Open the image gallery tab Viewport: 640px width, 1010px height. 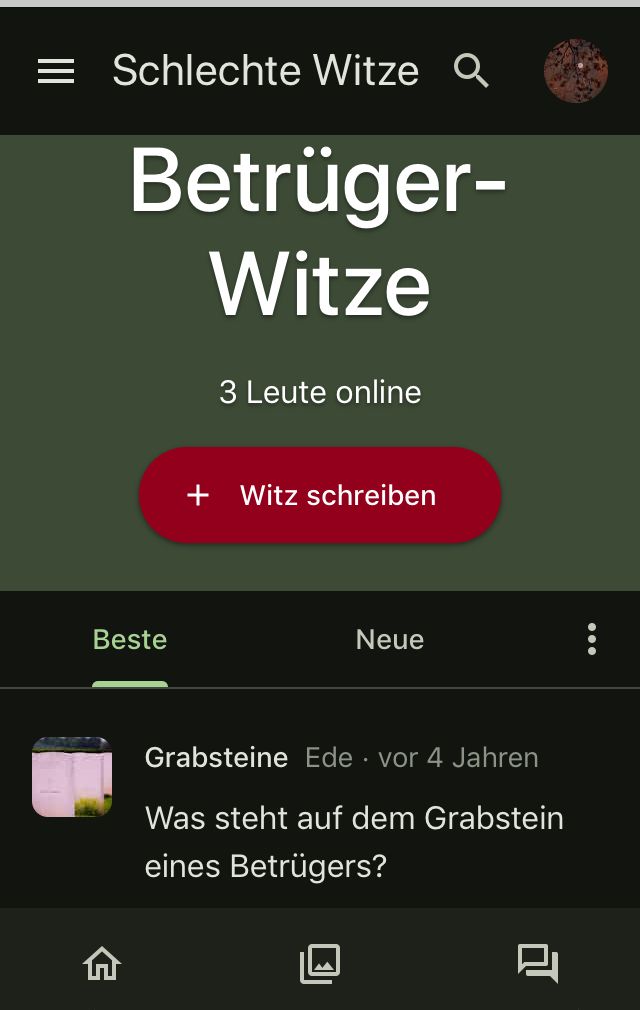click(320, 964)
